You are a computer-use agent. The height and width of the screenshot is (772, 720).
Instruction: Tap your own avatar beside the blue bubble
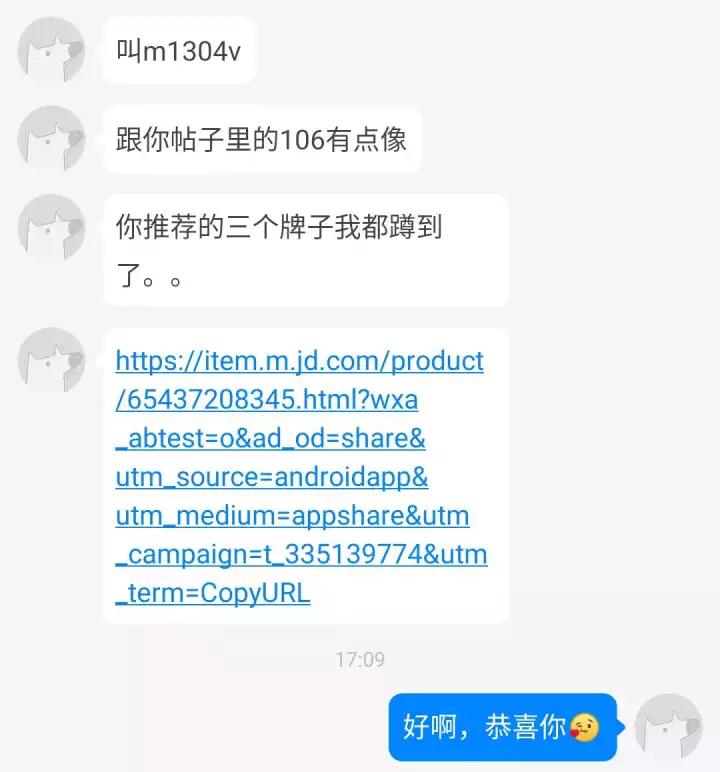tap(671, 727)
